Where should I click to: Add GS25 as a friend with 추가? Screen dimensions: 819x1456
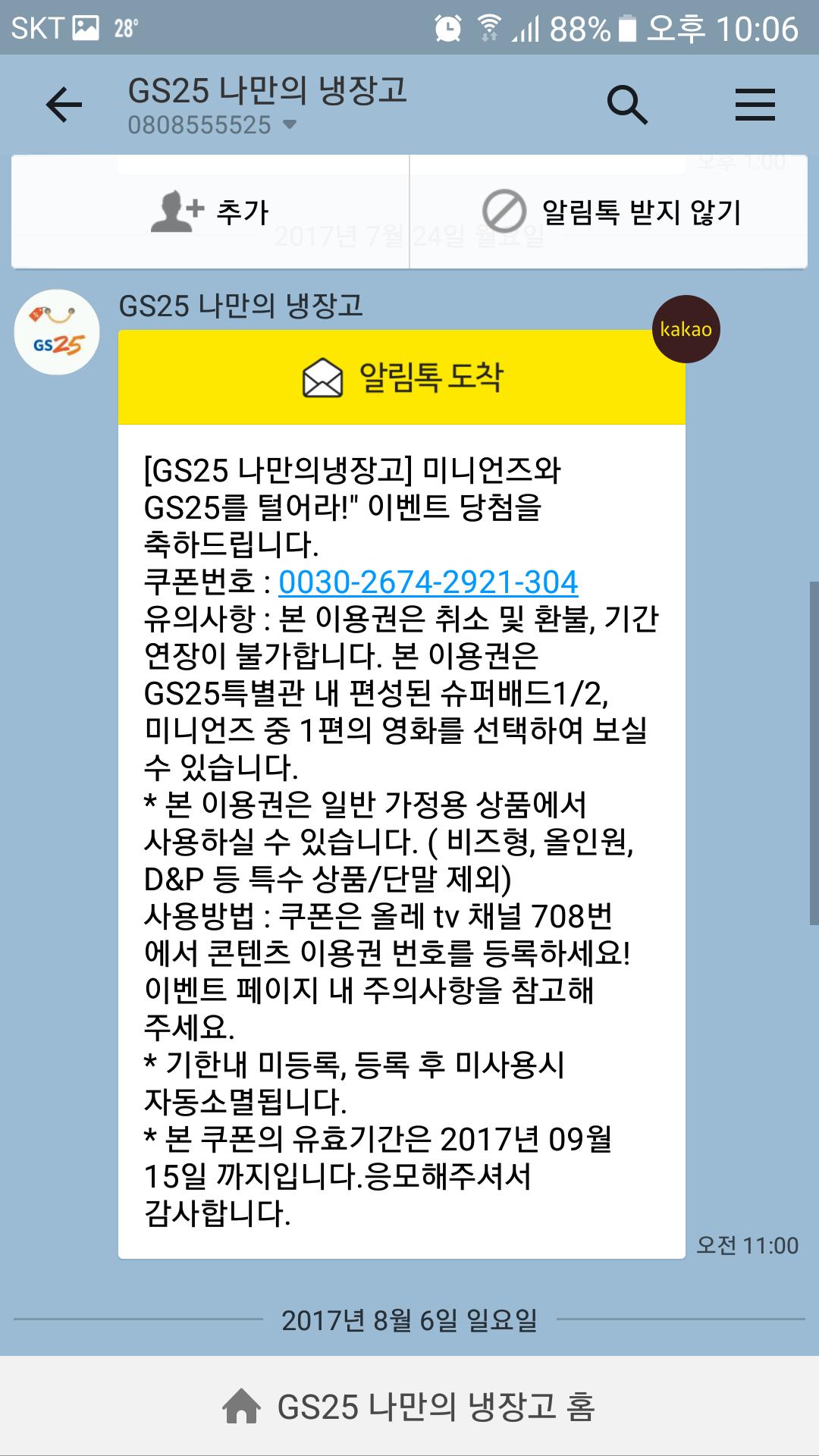pyautogui.click(x=210, y=212)
